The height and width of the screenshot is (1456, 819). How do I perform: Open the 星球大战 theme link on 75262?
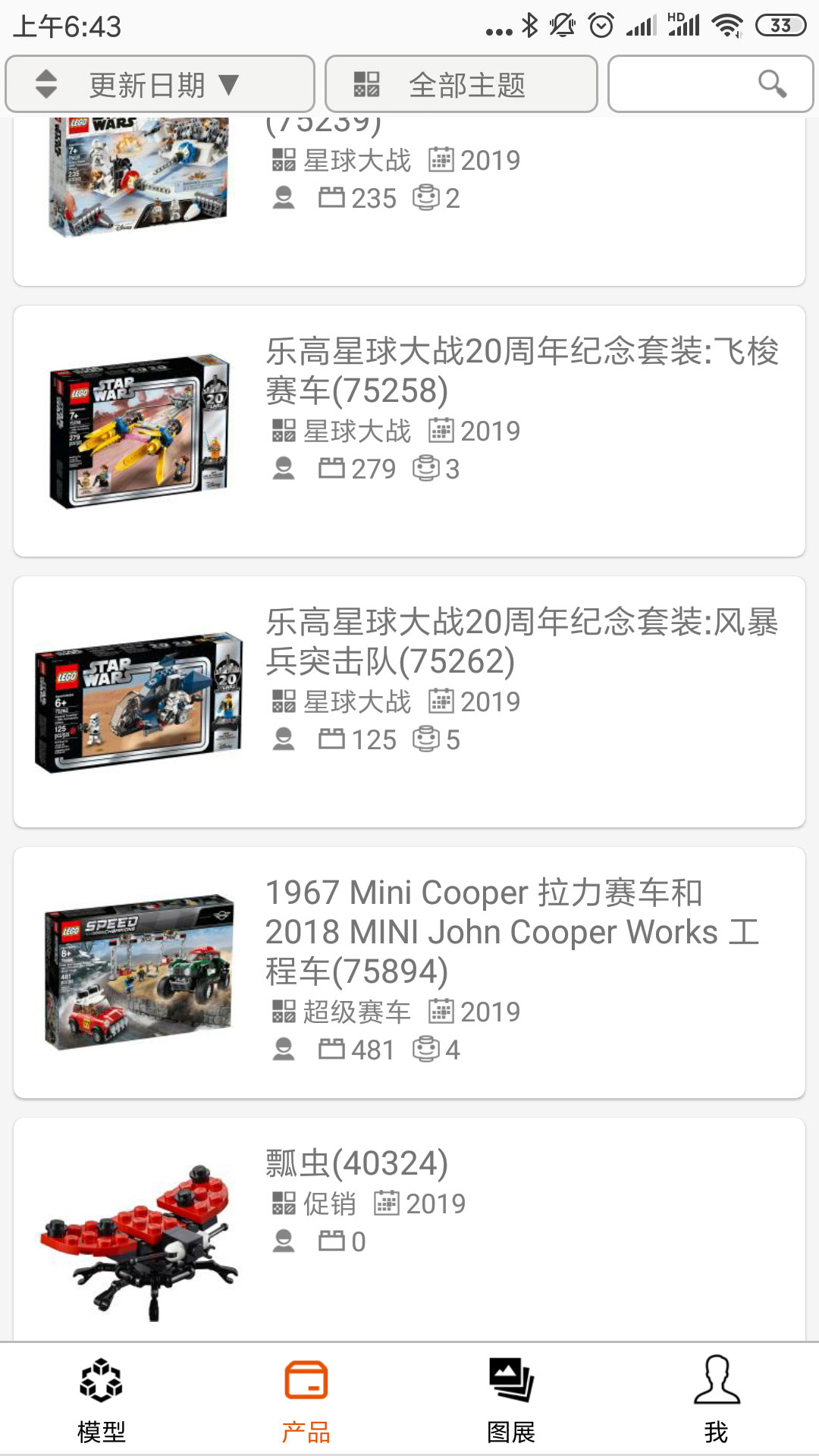point(357,700)
